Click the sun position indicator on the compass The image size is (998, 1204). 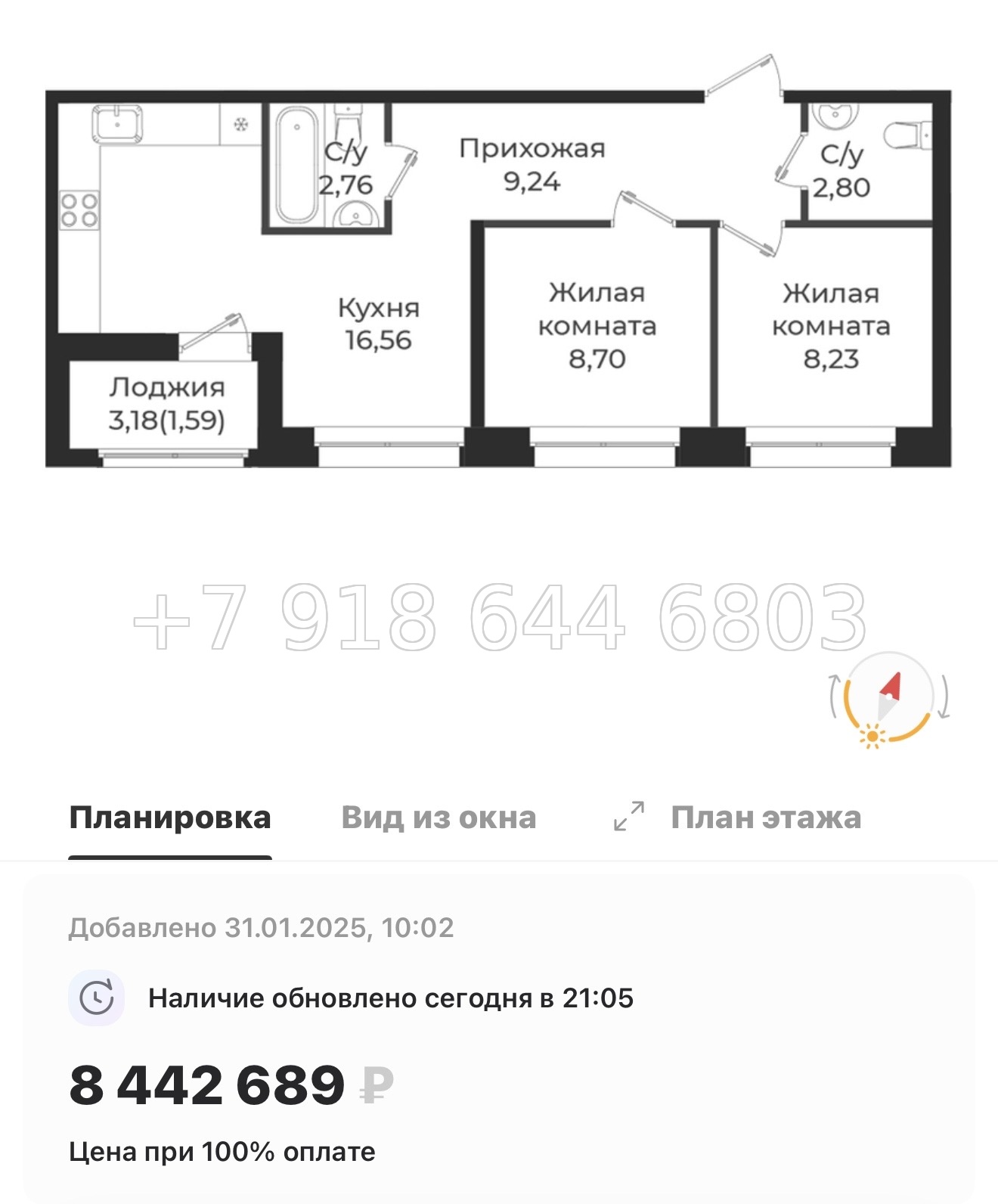pos(872,735)
